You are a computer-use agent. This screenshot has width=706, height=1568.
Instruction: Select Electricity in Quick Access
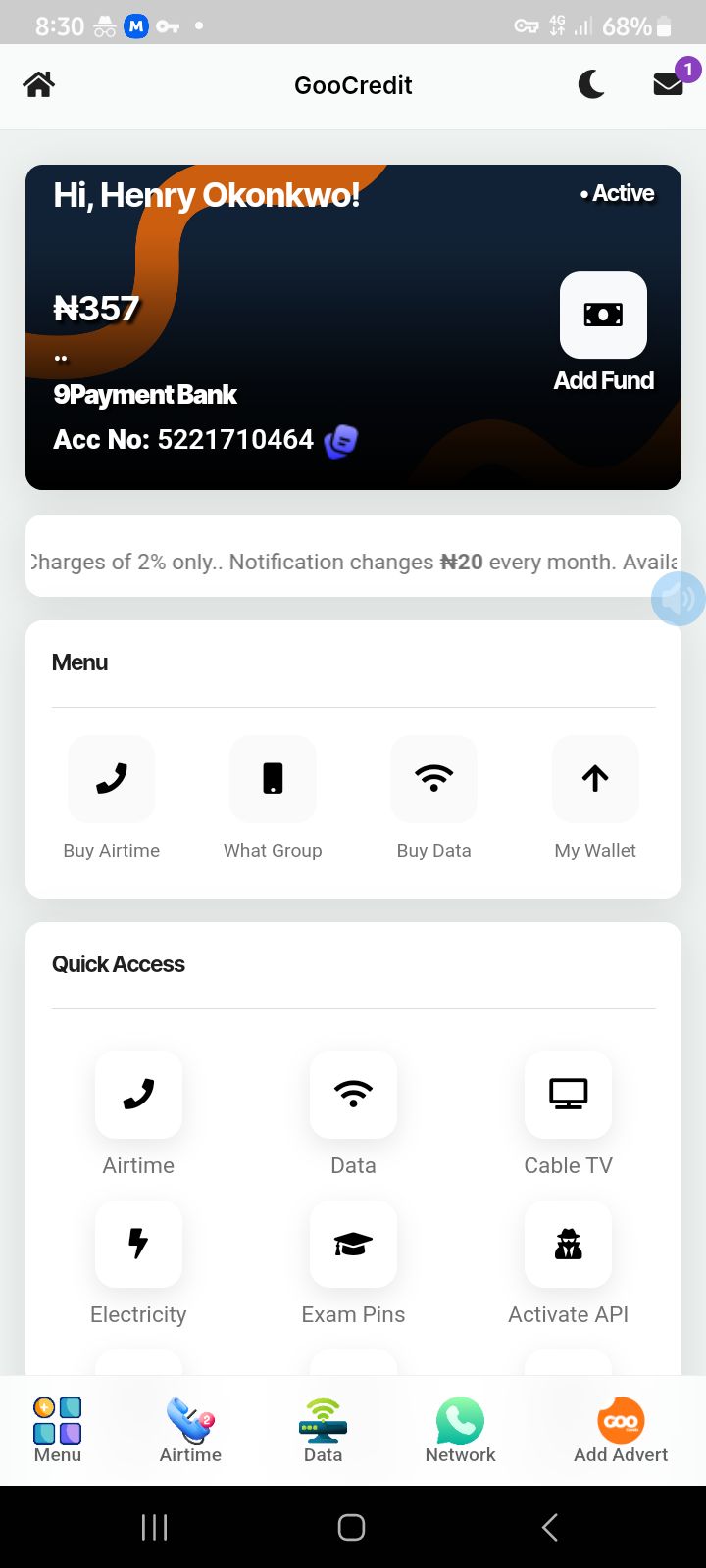tap(138, 1244)
